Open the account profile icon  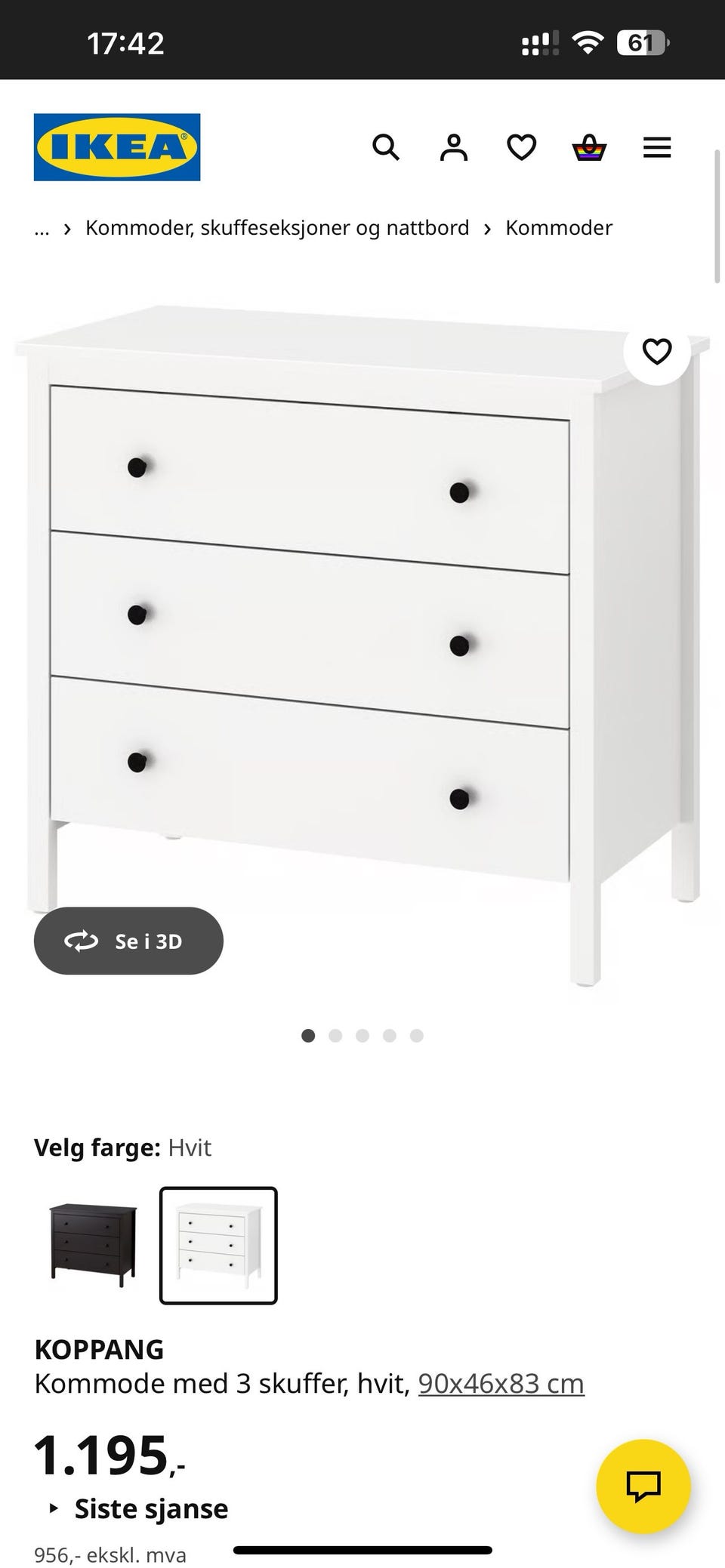[454, 147]
